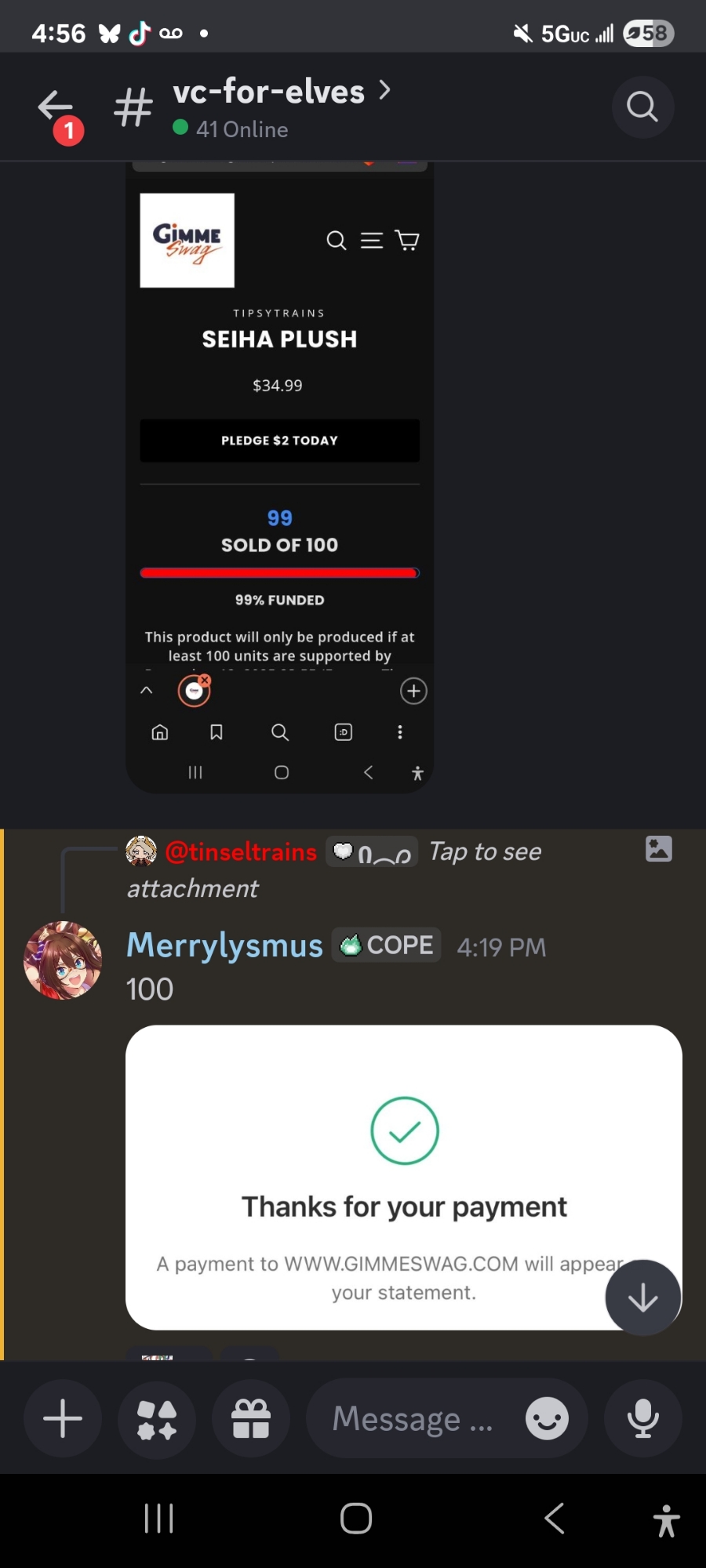The width and height of the screenshot is (706, 1568).
Task: Go back from the vc-for-elves channel
Action: click(x=55, y=107)
